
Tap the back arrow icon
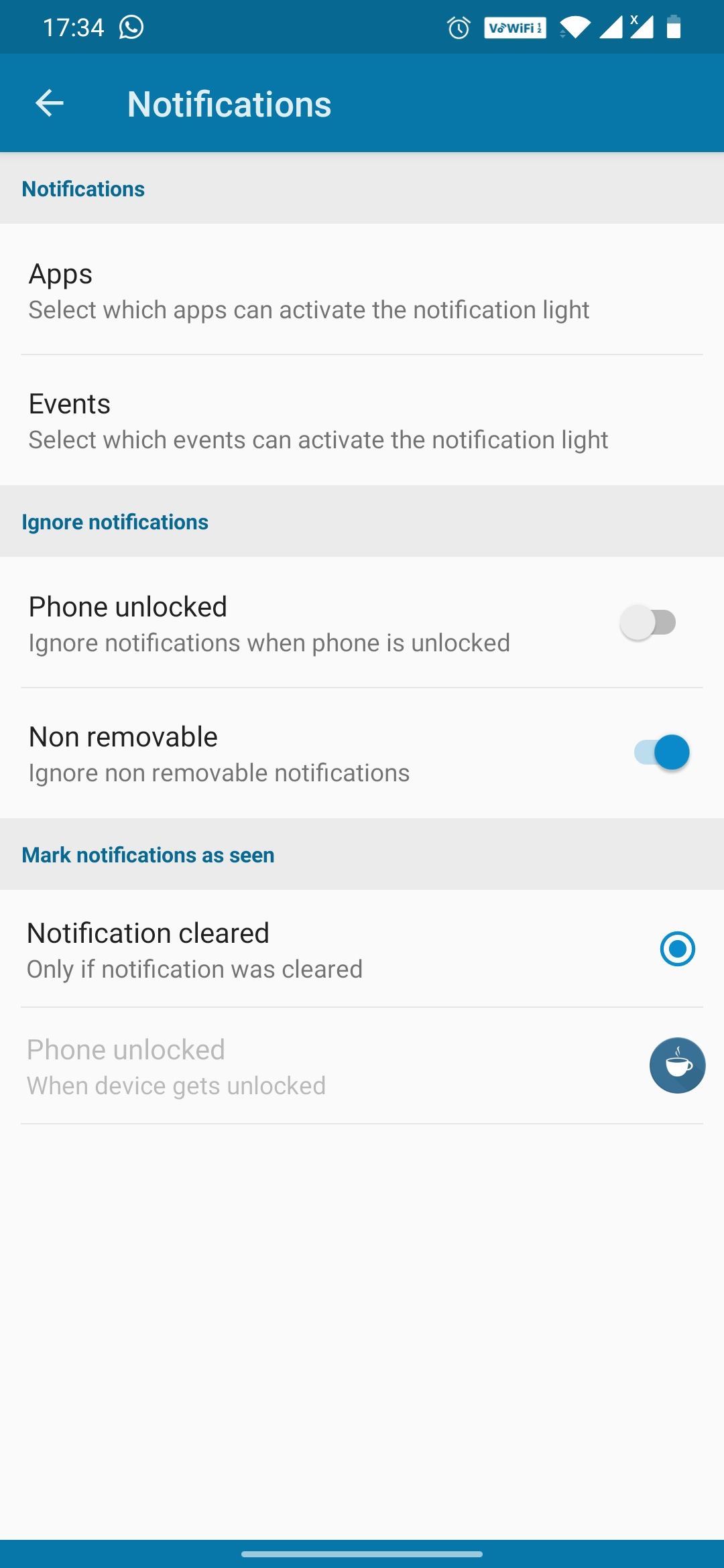point(47,103)
